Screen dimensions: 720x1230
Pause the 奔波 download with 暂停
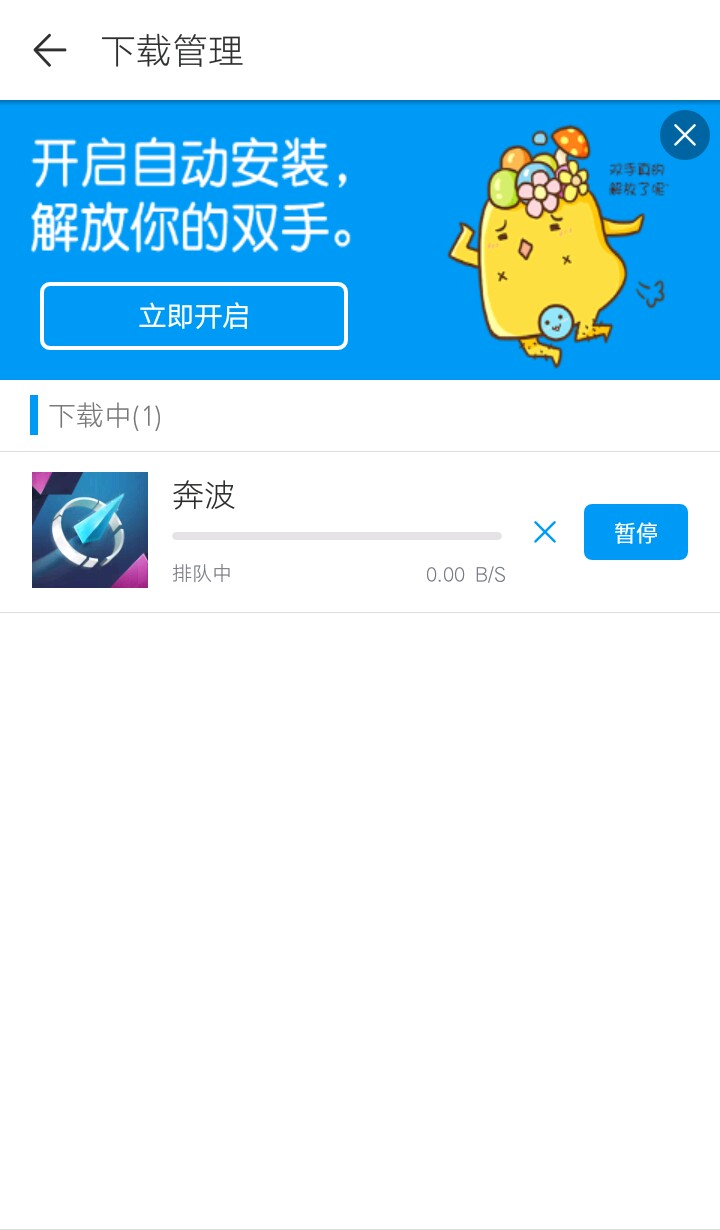[636, 532]
